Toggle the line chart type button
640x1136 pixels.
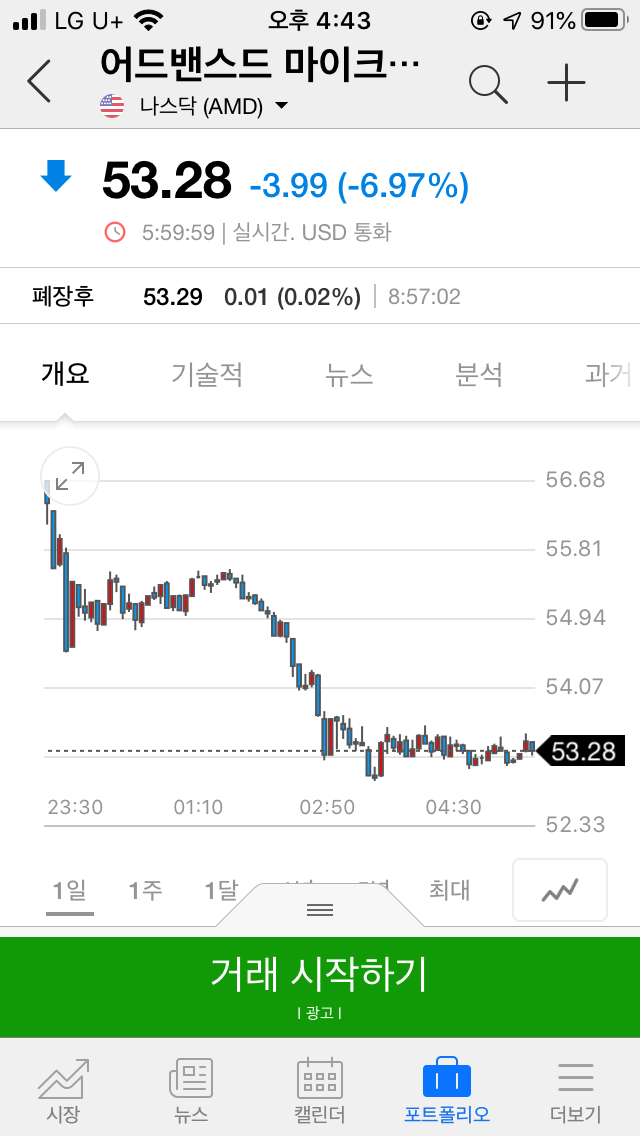click(x=560, y=890)
